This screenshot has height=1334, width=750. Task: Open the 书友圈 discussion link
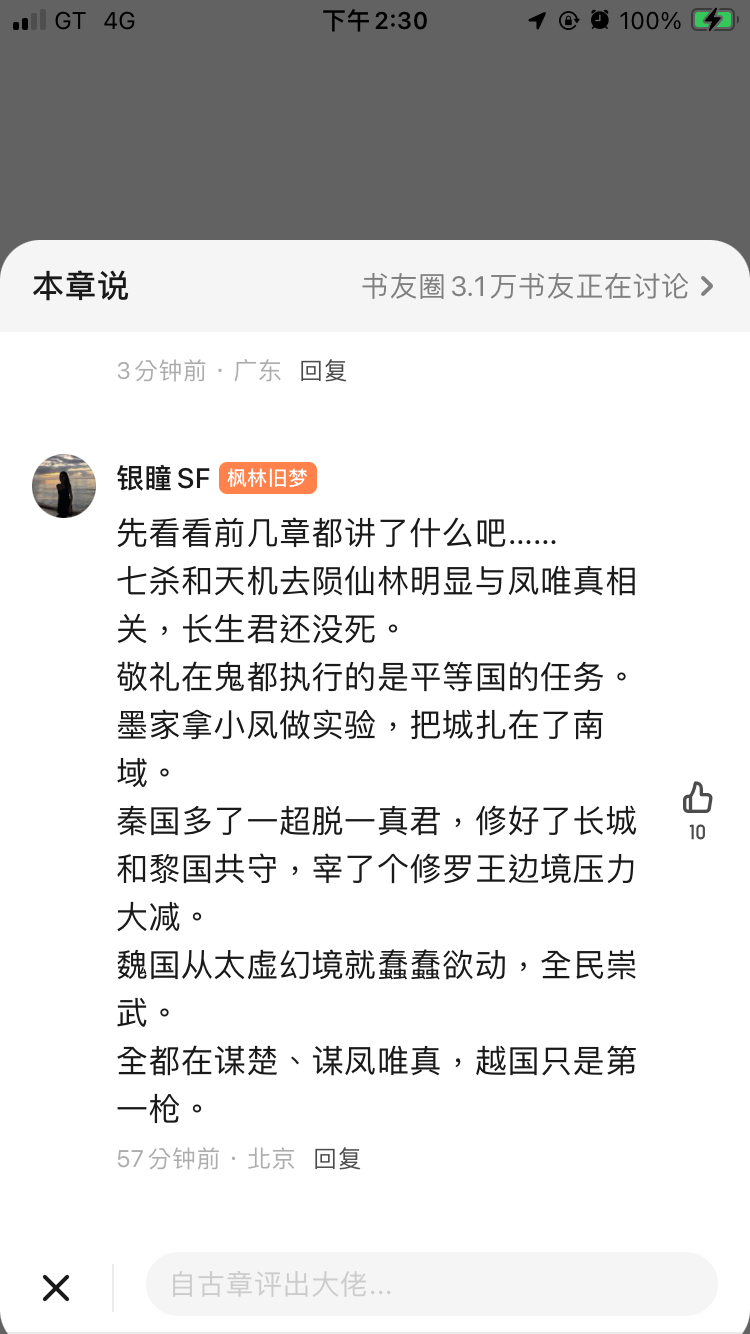click(538, 287)
